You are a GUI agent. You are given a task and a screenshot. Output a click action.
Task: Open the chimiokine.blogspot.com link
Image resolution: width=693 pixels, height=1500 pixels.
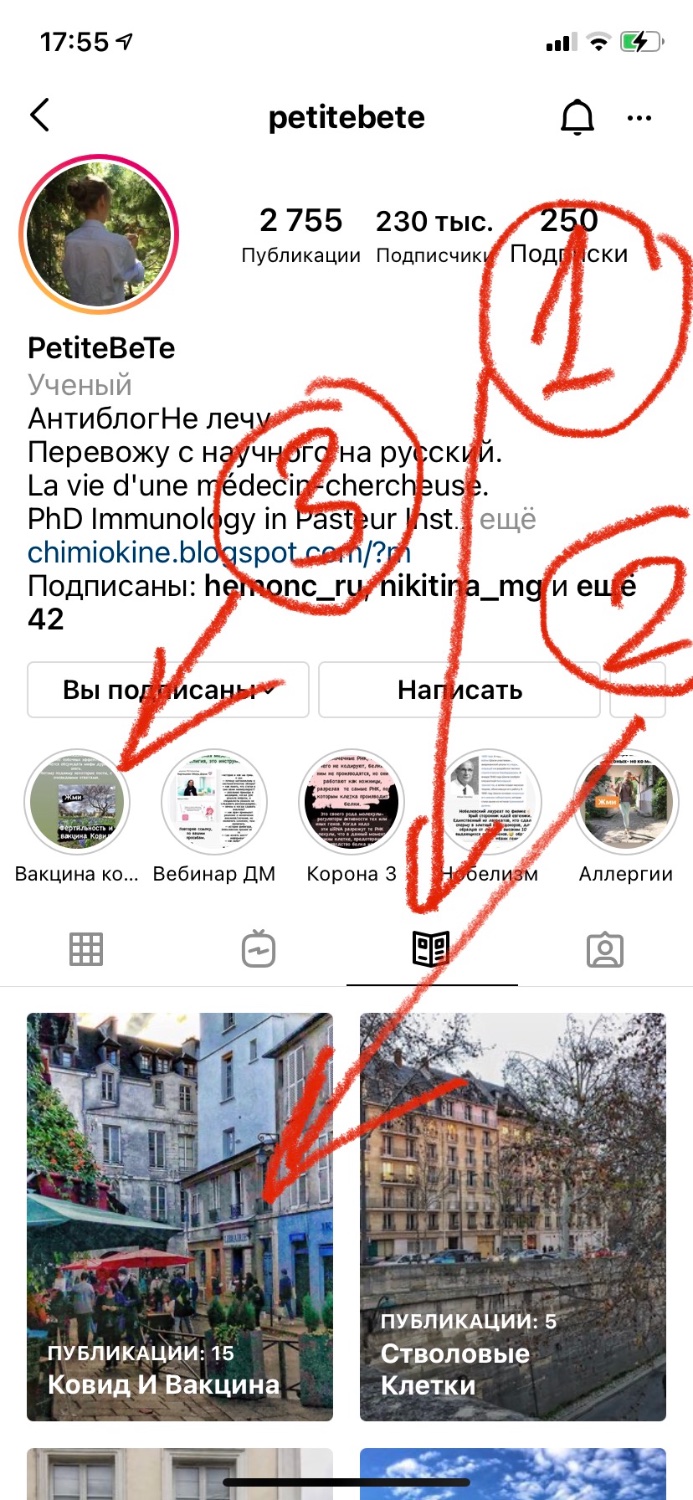[x=219, y=553]
